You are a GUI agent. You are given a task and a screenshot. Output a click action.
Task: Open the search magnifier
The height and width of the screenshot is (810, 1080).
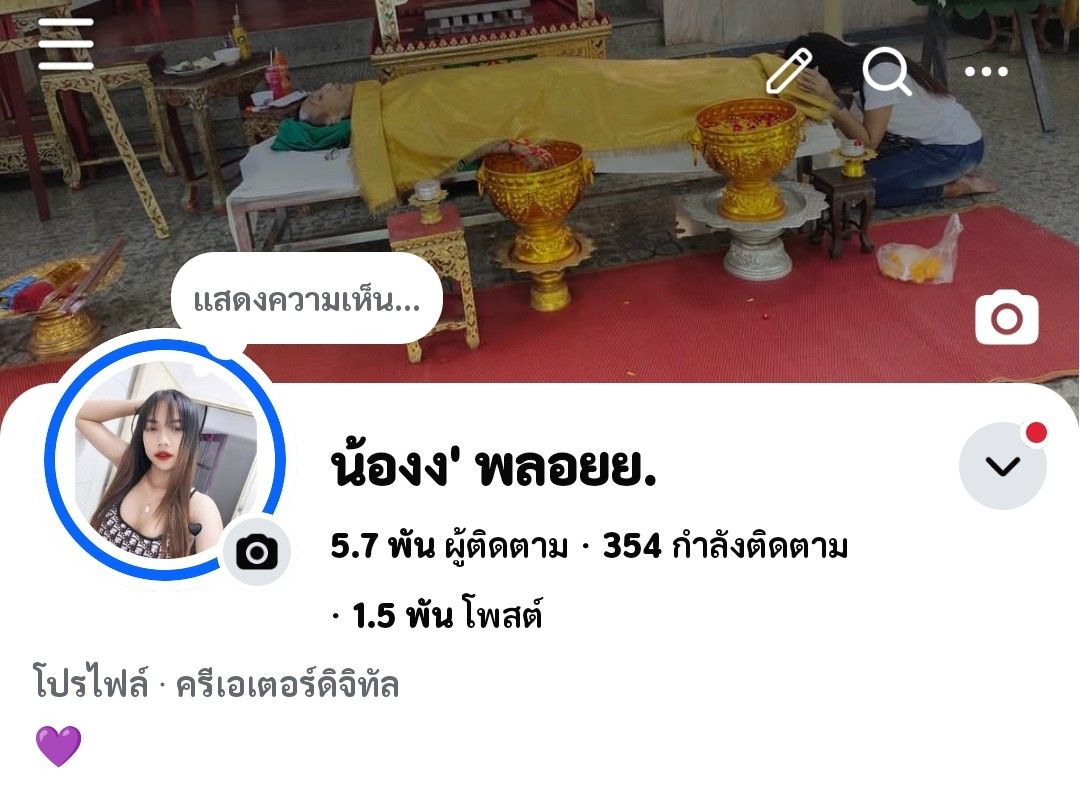(886, 71)
